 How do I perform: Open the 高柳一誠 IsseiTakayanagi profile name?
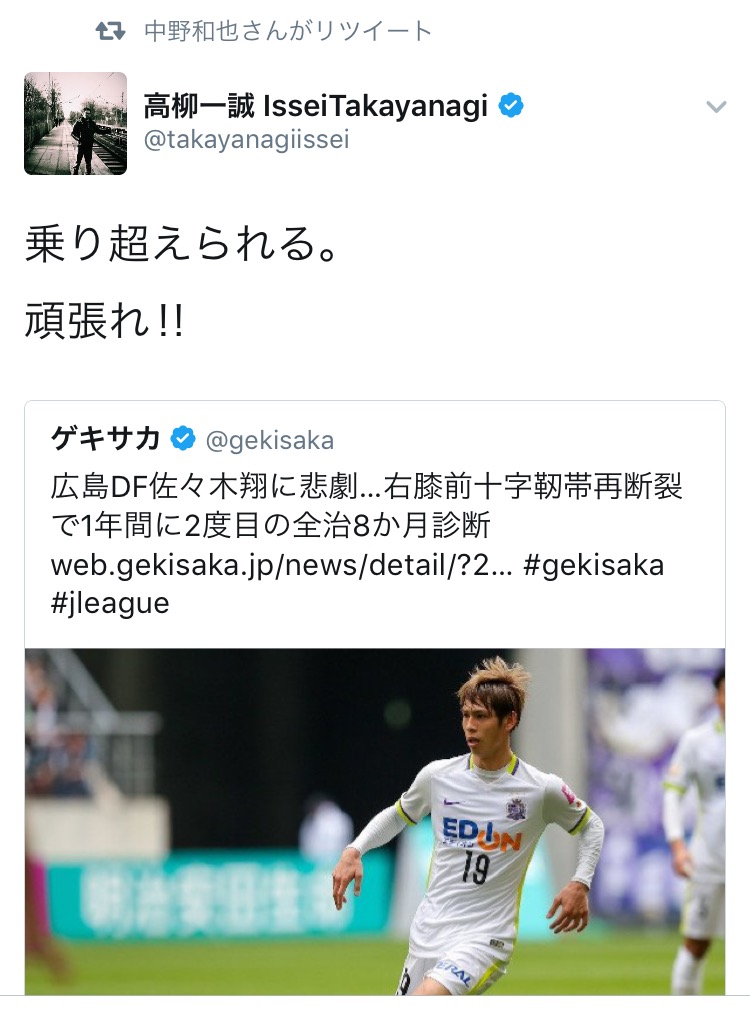point(315,106)
